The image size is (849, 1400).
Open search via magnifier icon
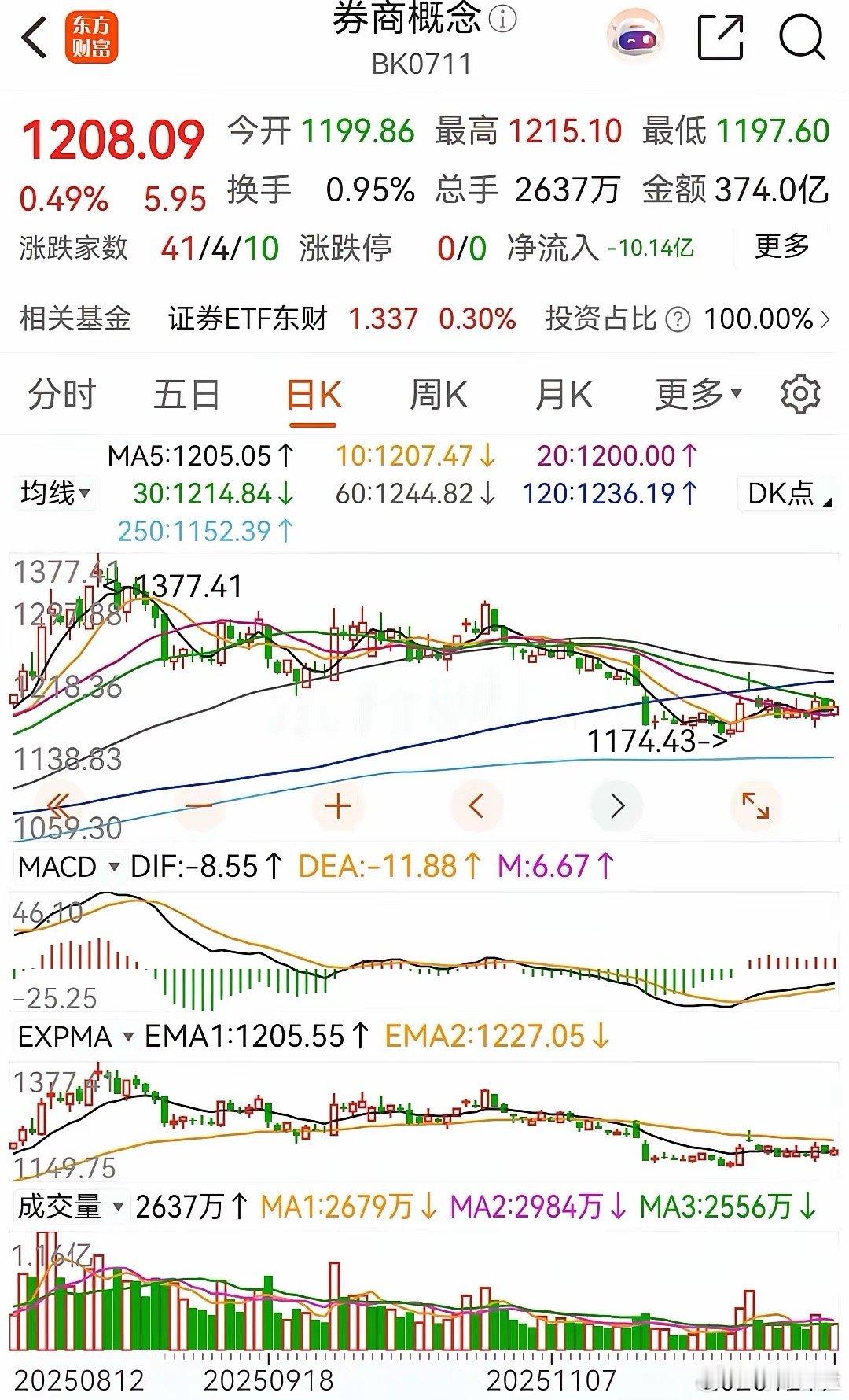coord(802,35)
